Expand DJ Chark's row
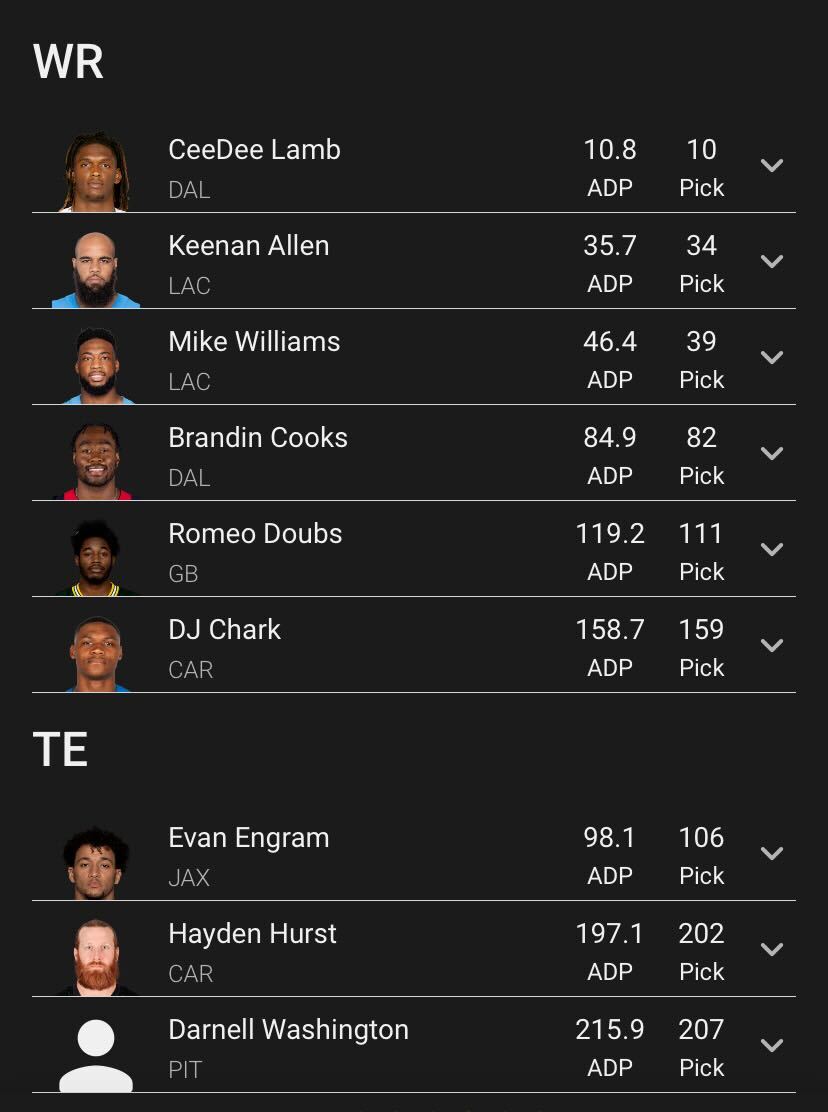This screenshot has width=828, height=1112. (771, 646)
